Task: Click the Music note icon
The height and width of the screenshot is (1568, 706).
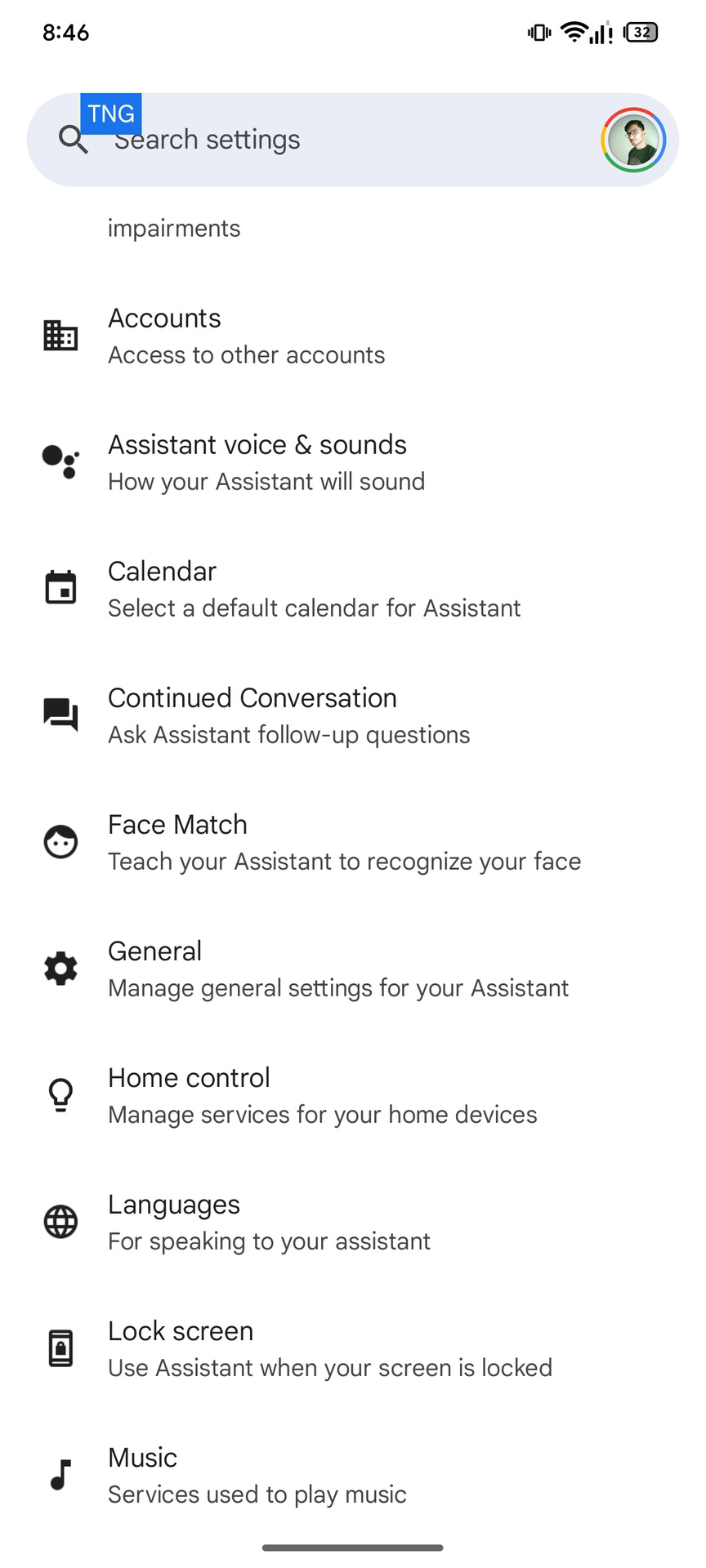Action: 60,1474
